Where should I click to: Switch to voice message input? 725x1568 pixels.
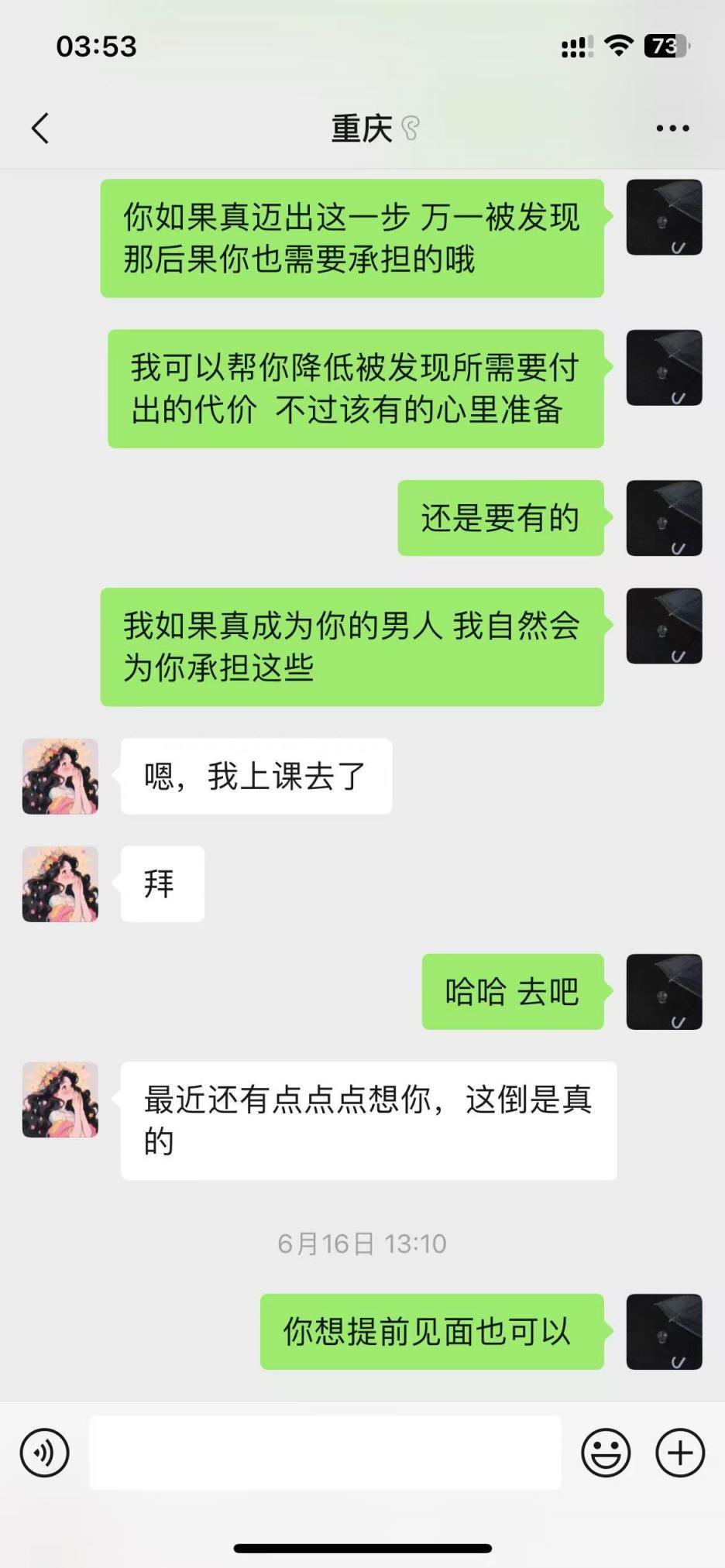point(45,1453)
